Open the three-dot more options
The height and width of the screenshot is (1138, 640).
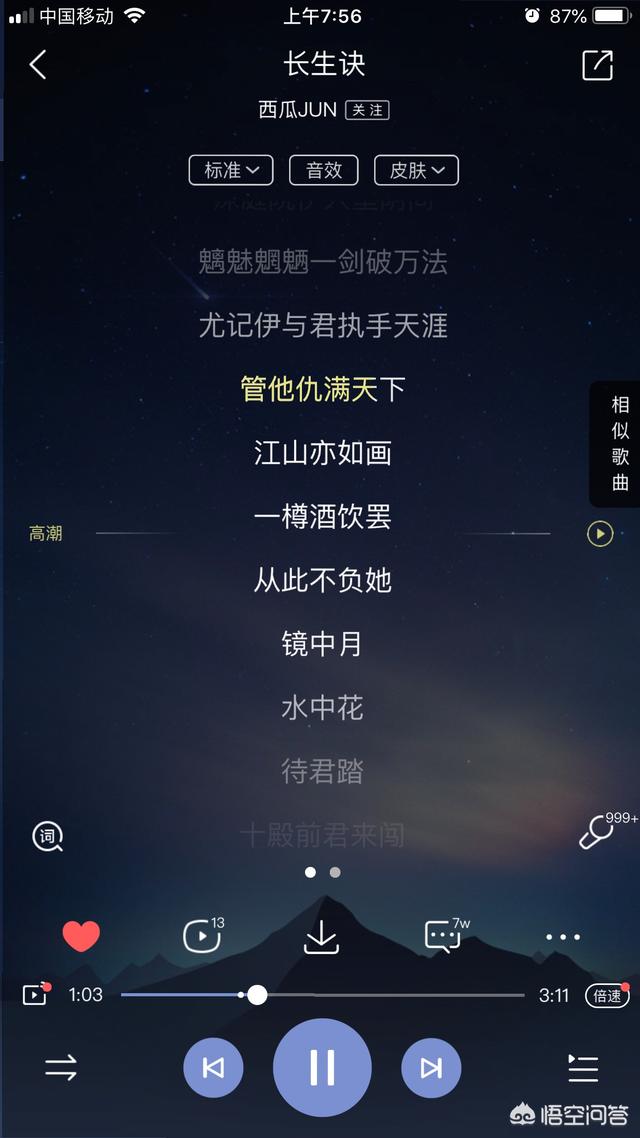563,937
